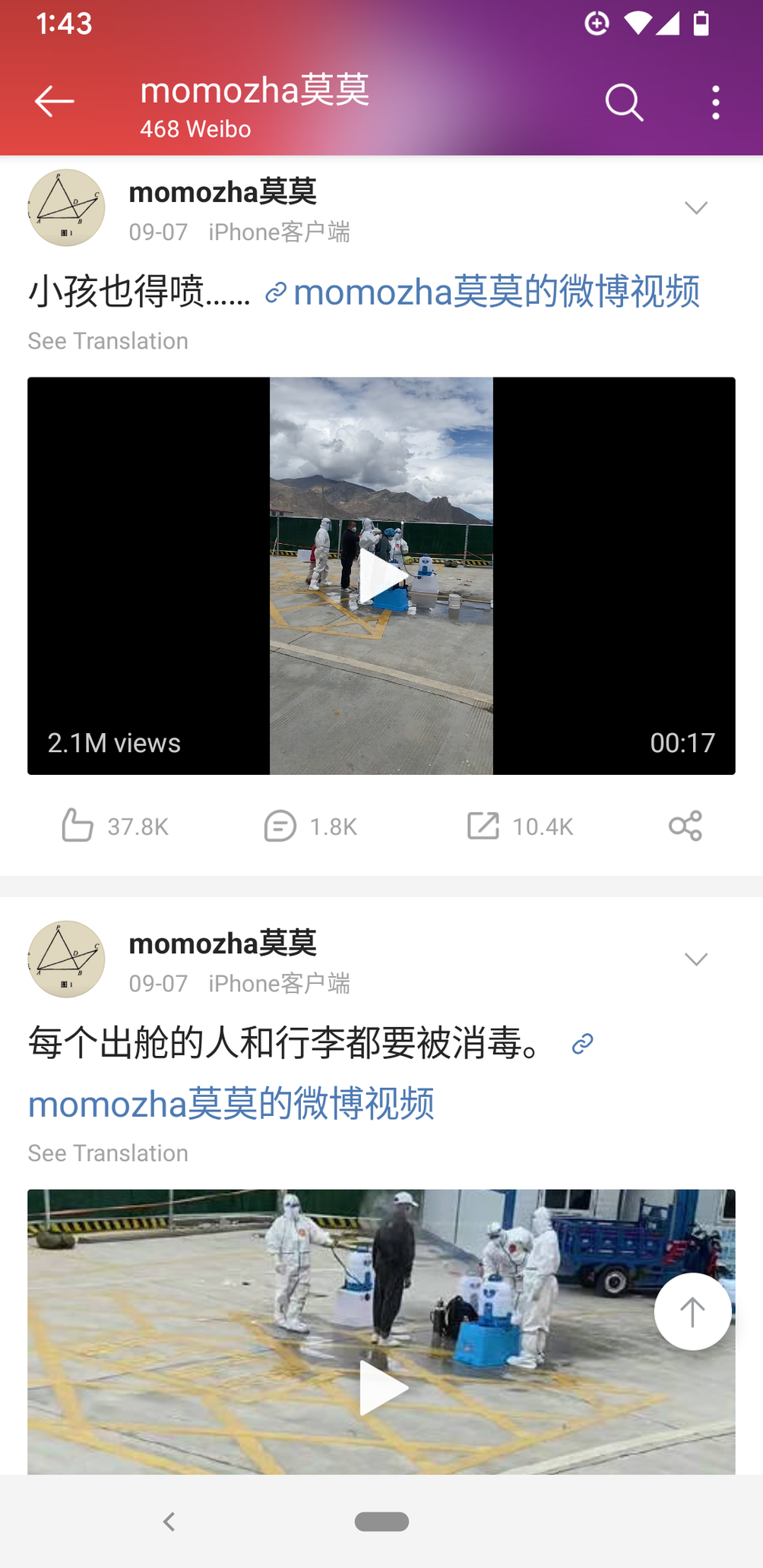Go back using the top-left arrow
763x1568 pixels.
point(55,102)
